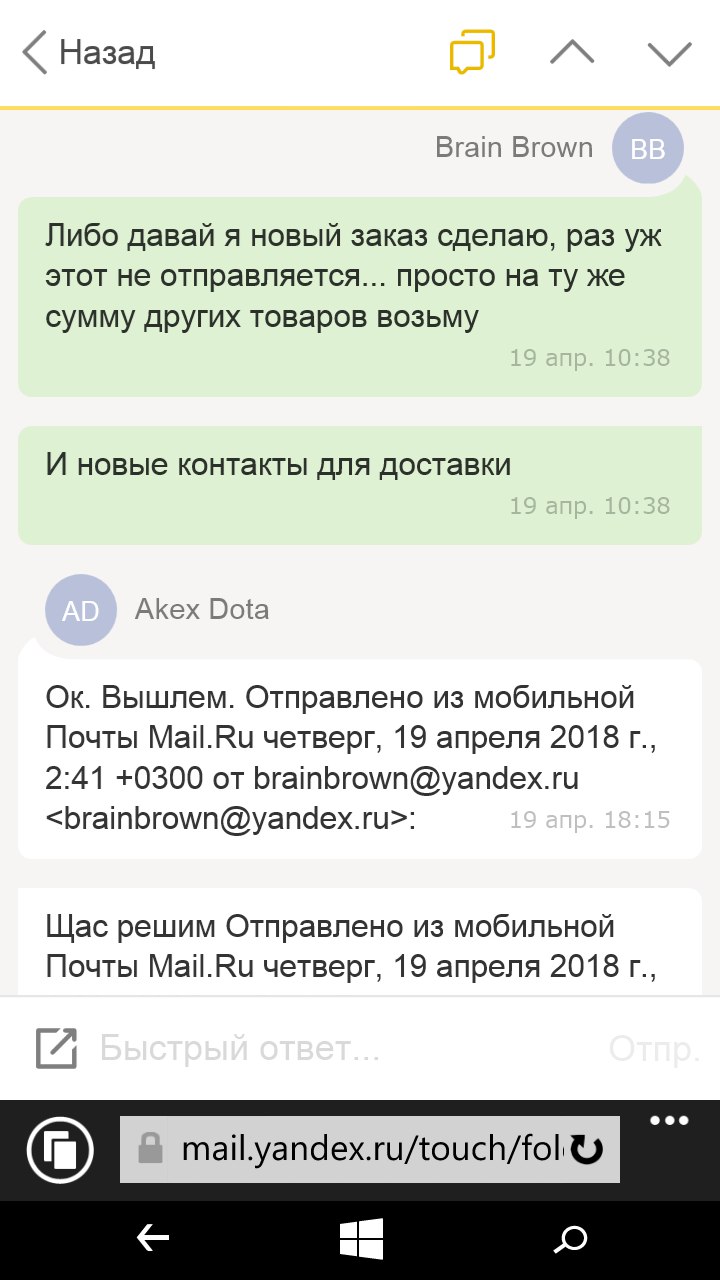Go to next message with down arrow
This screenshot has height=1280, width=720.
coord(669,53)
